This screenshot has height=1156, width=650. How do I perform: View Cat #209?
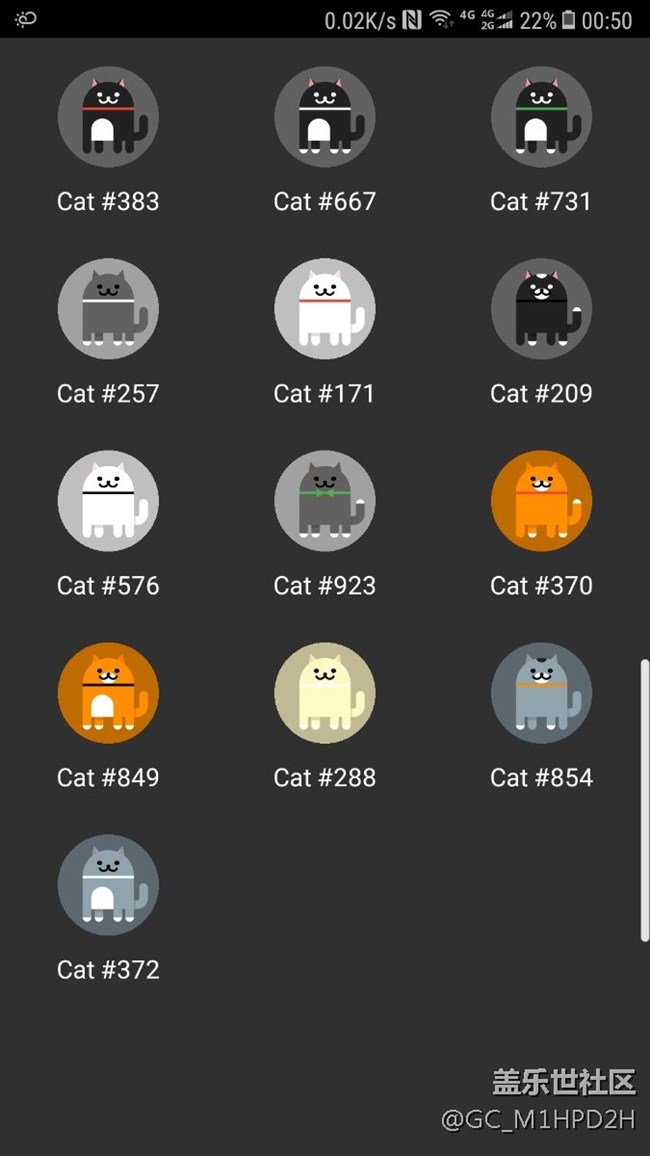click(541, 309)
